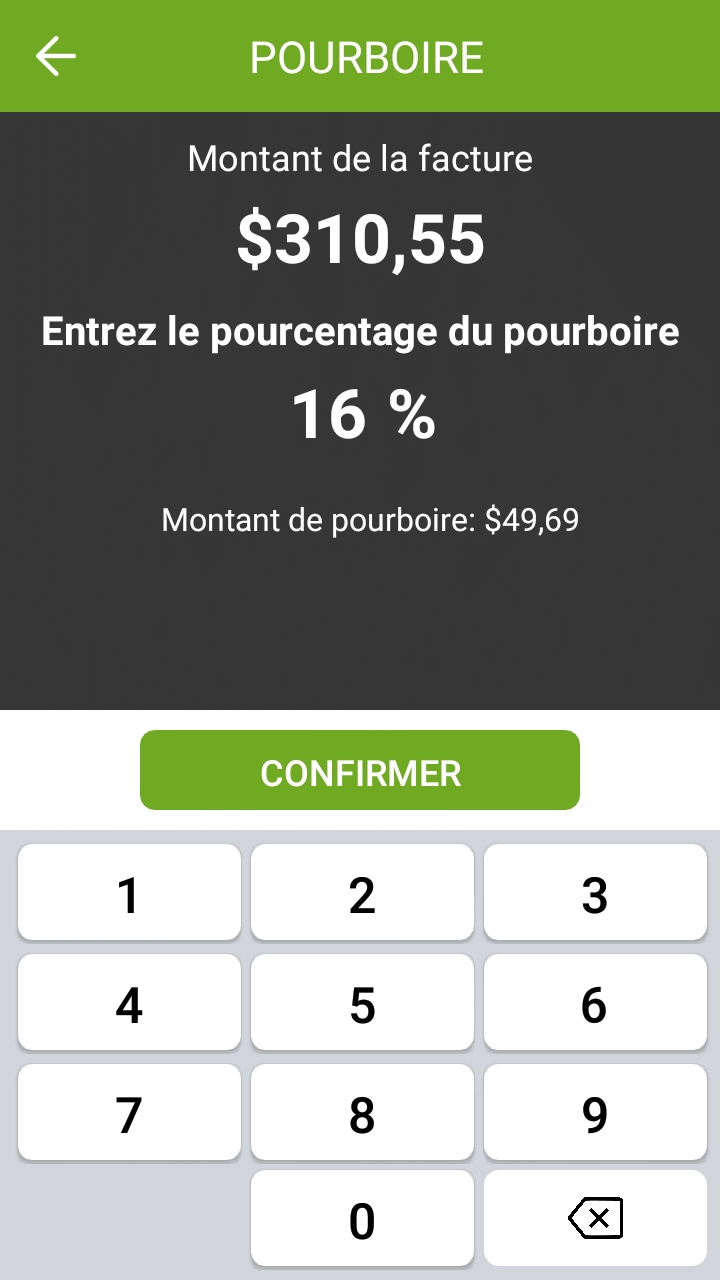Enter digit 1 on the keypad

click(x=129, y=892)
